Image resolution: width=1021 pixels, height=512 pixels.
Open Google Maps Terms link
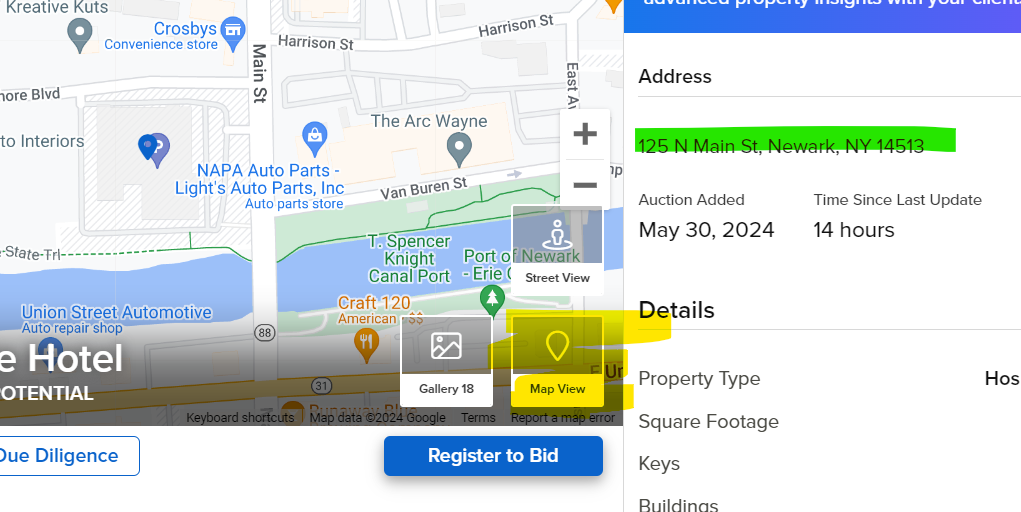pyautogui.click(x=478, y=418)
